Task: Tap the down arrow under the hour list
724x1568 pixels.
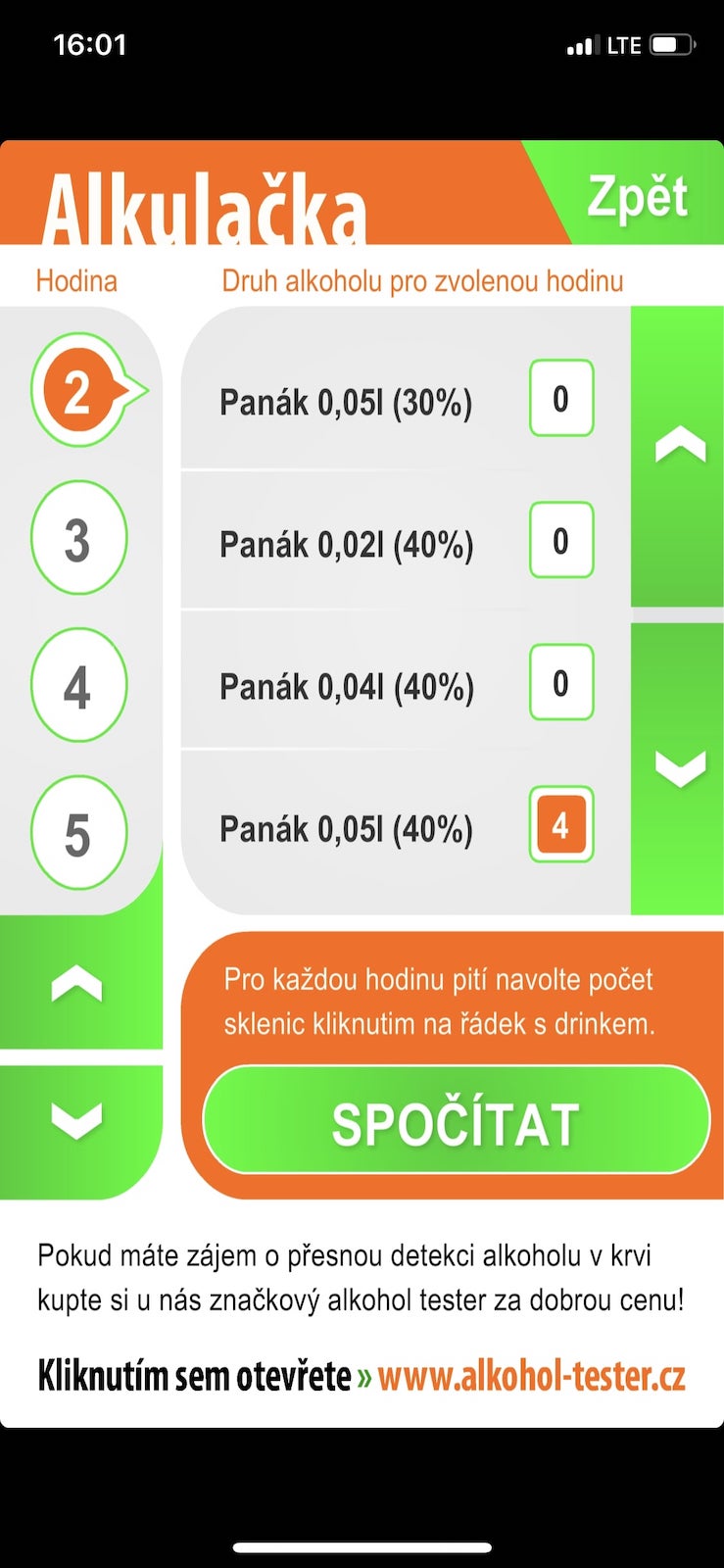Action: [77, 1120]
